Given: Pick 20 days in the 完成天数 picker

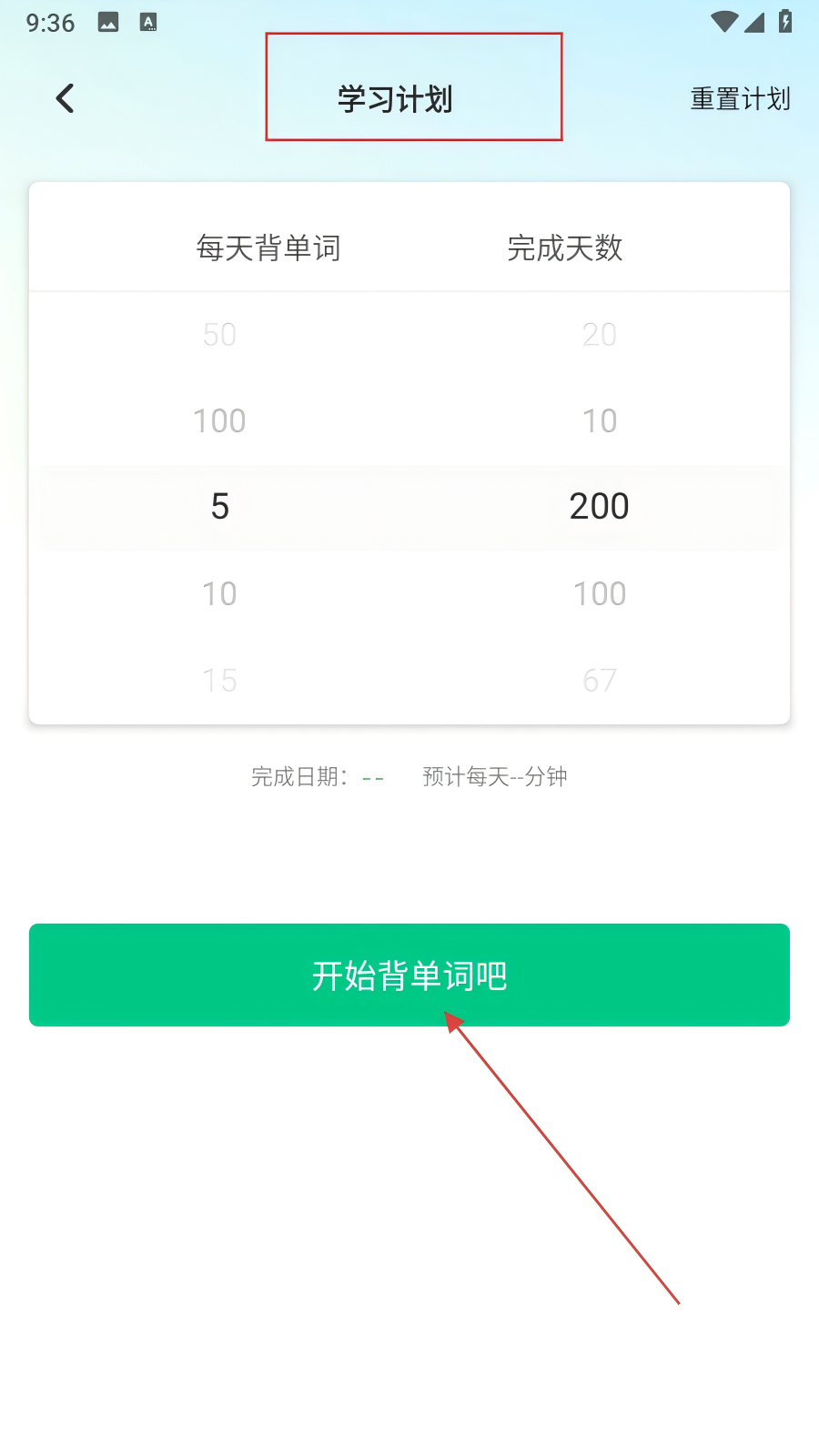Looking at the screenshot, I should pyautogui.click(x=599, y=334).
